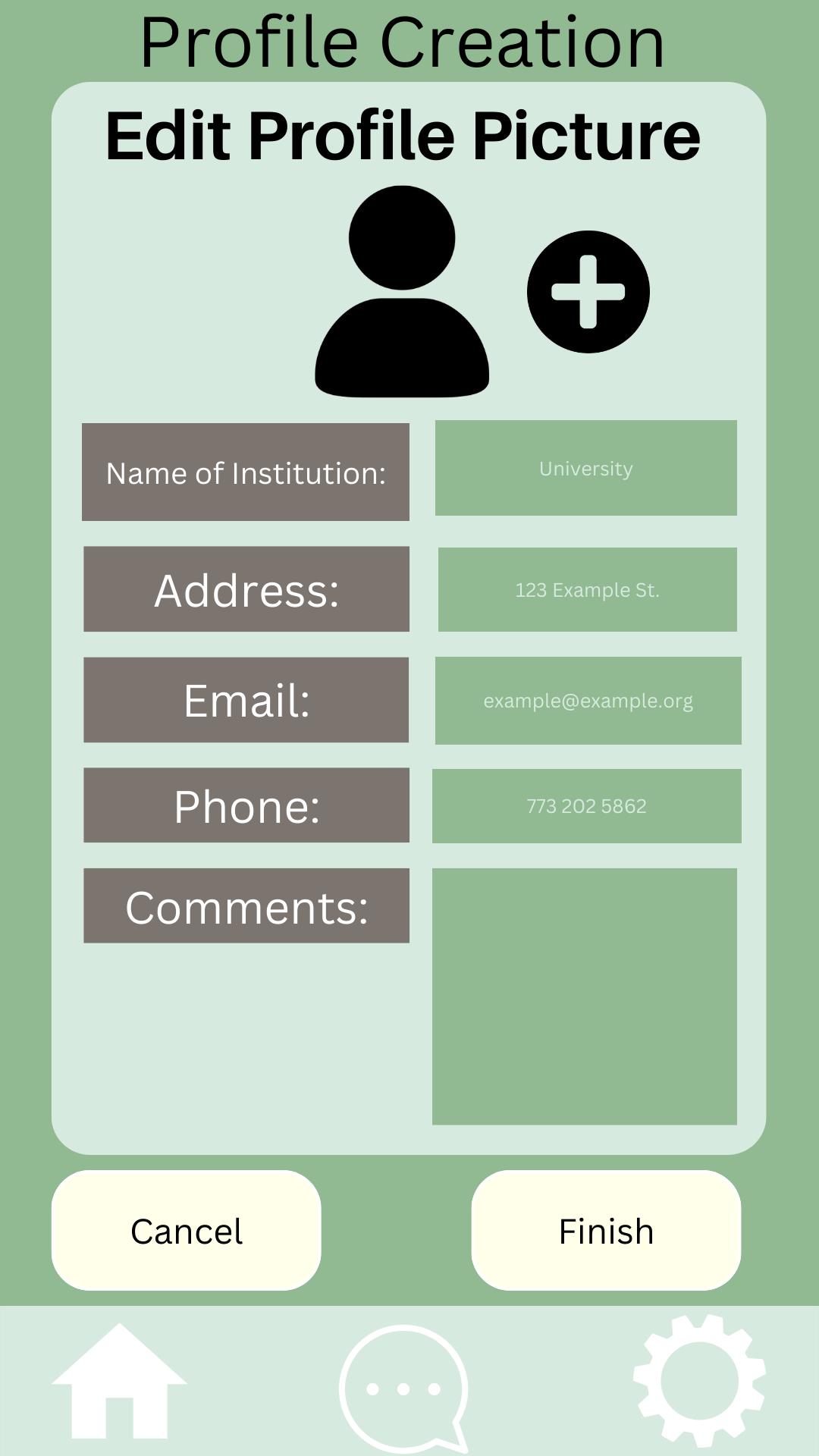The width and height of the screenshot is (819, 1456).
Task: Cancel profile creation
Action: coord(186,1230)
